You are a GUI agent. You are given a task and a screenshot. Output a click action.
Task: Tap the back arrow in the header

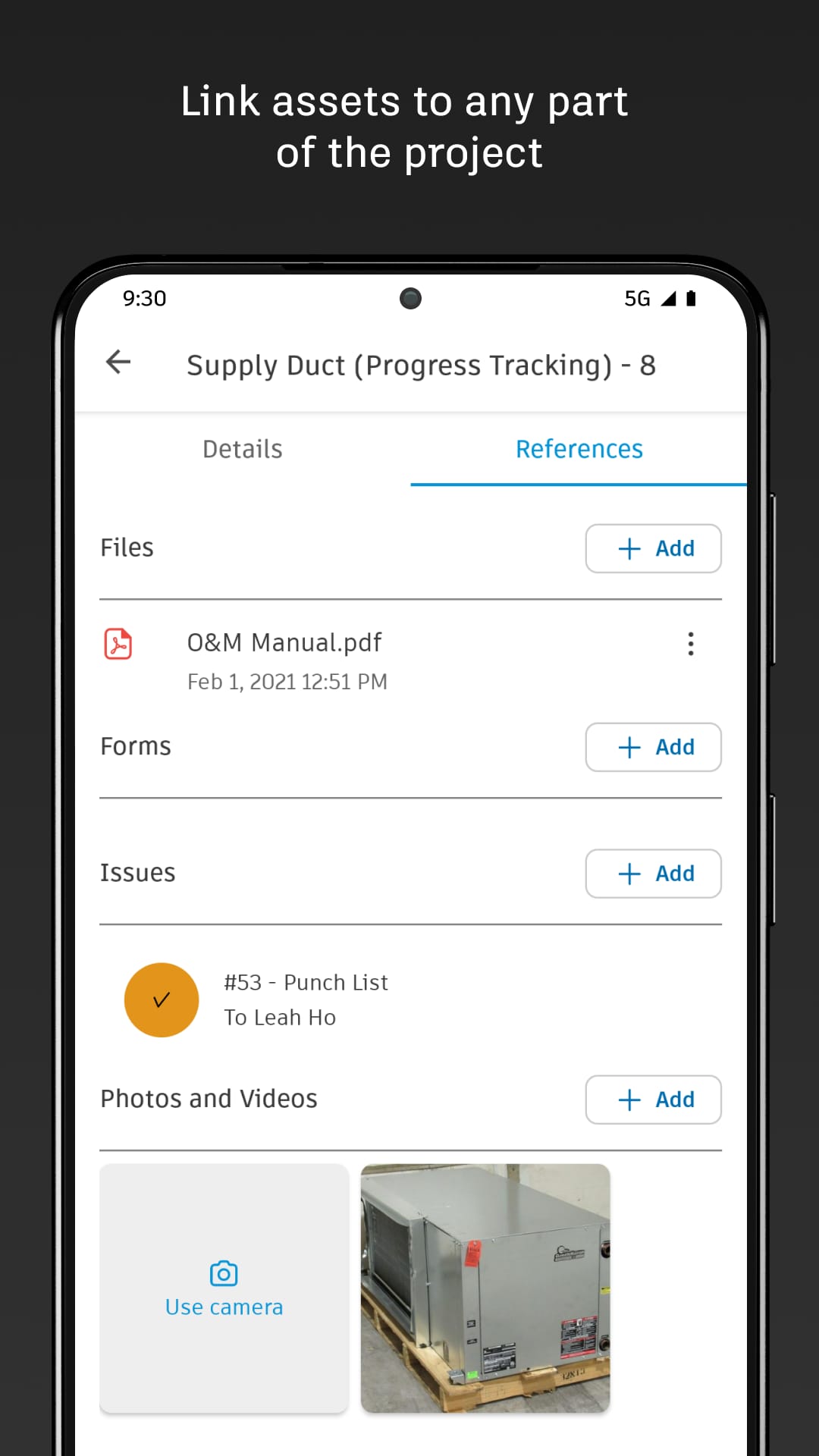(118, 362)
